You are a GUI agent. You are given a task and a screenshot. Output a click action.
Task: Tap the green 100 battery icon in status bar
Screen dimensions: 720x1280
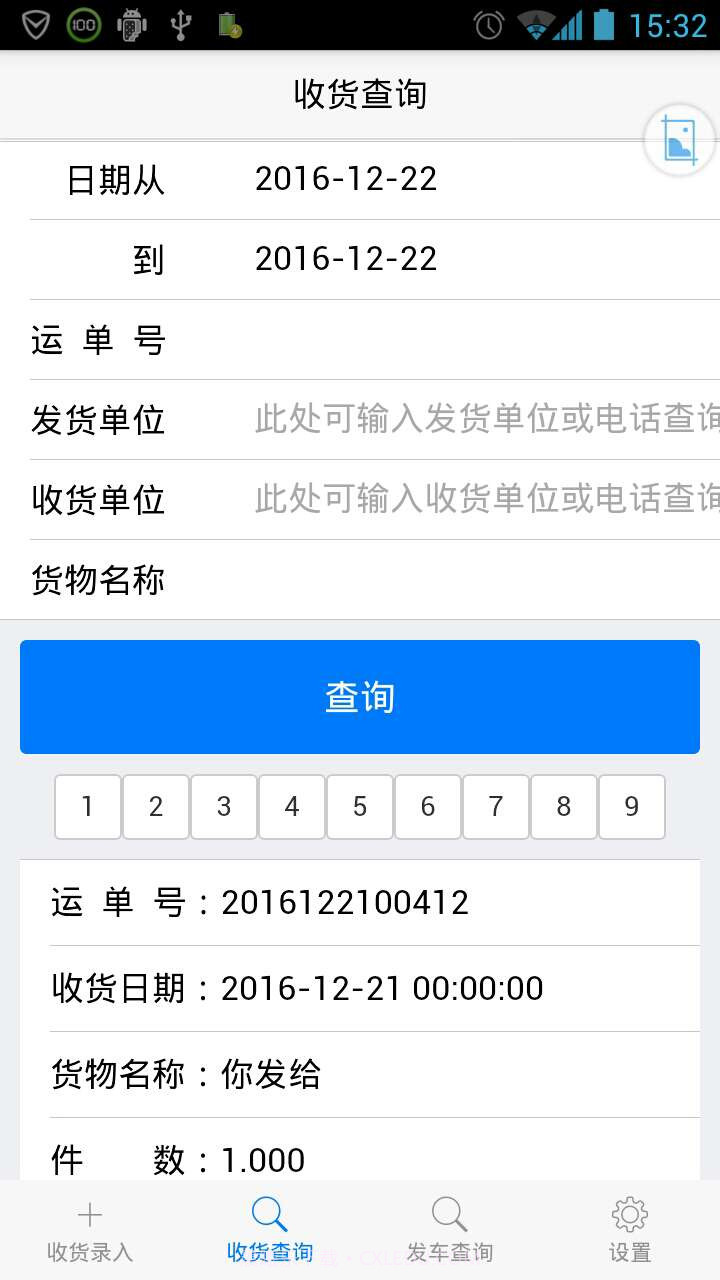click(x=83, y=23)
